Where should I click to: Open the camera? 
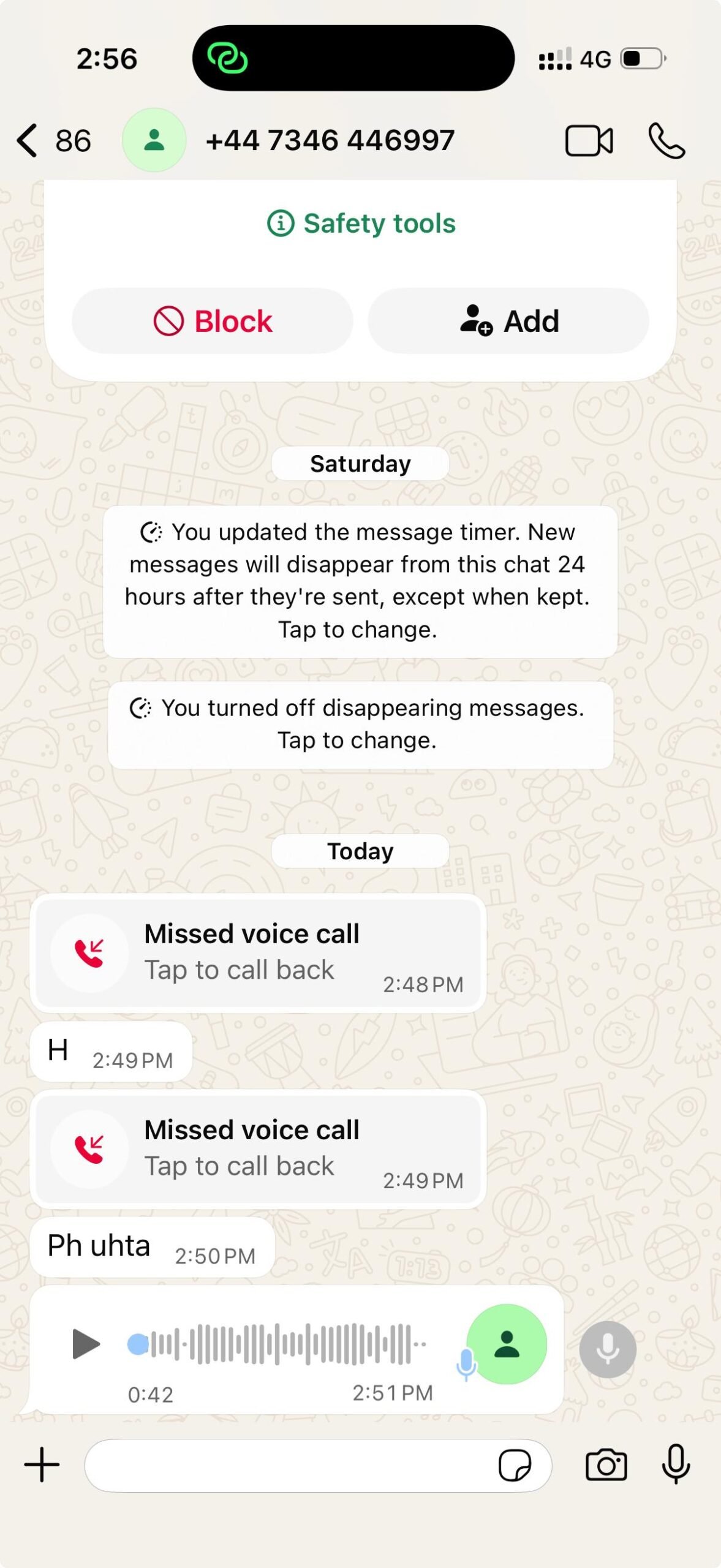click(606, 1465)
